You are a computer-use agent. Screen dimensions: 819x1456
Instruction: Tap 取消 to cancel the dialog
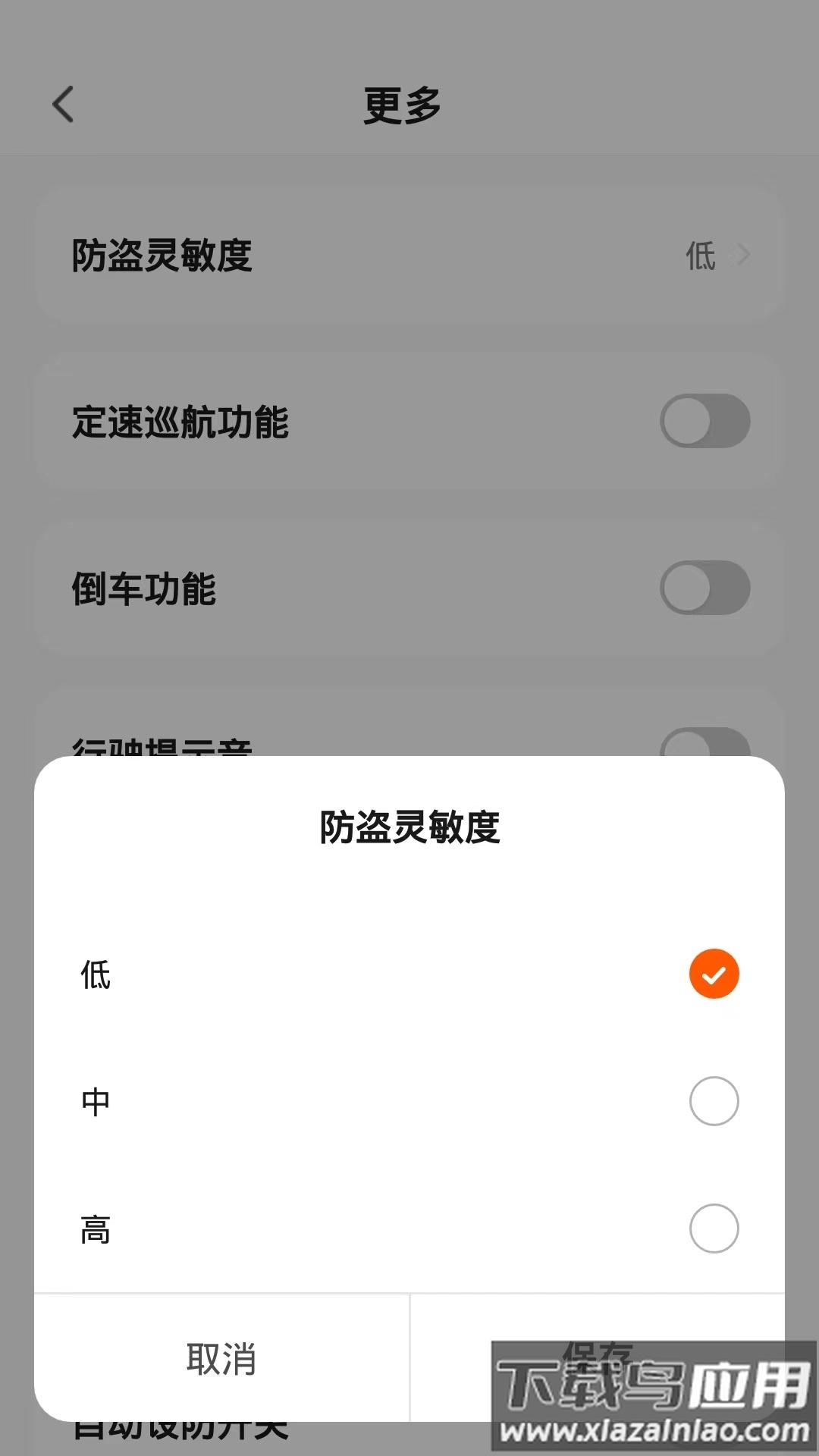221,1358
